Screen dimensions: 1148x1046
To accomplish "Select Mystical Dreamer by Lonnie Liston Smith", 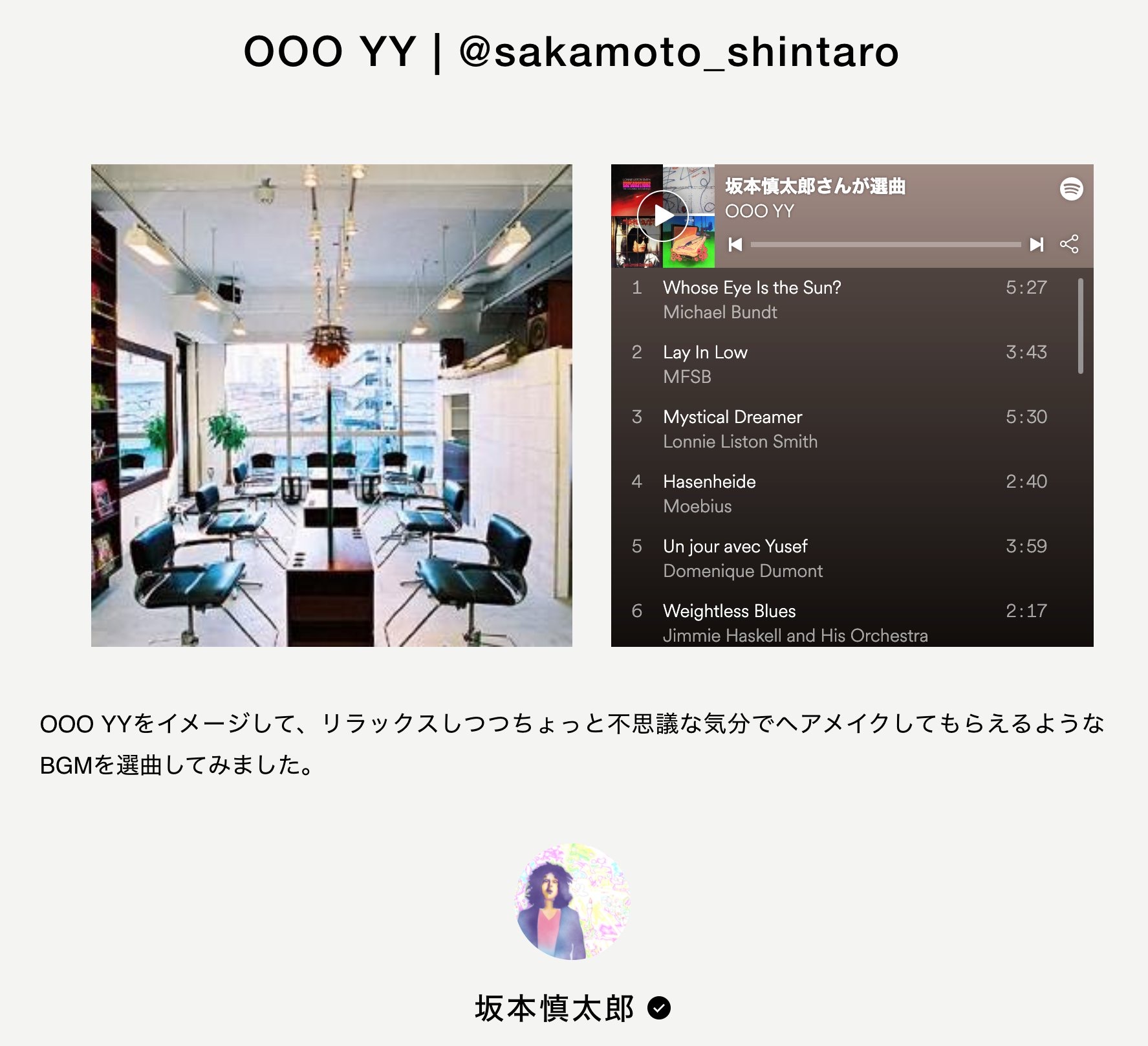I will tap(732, 417).
